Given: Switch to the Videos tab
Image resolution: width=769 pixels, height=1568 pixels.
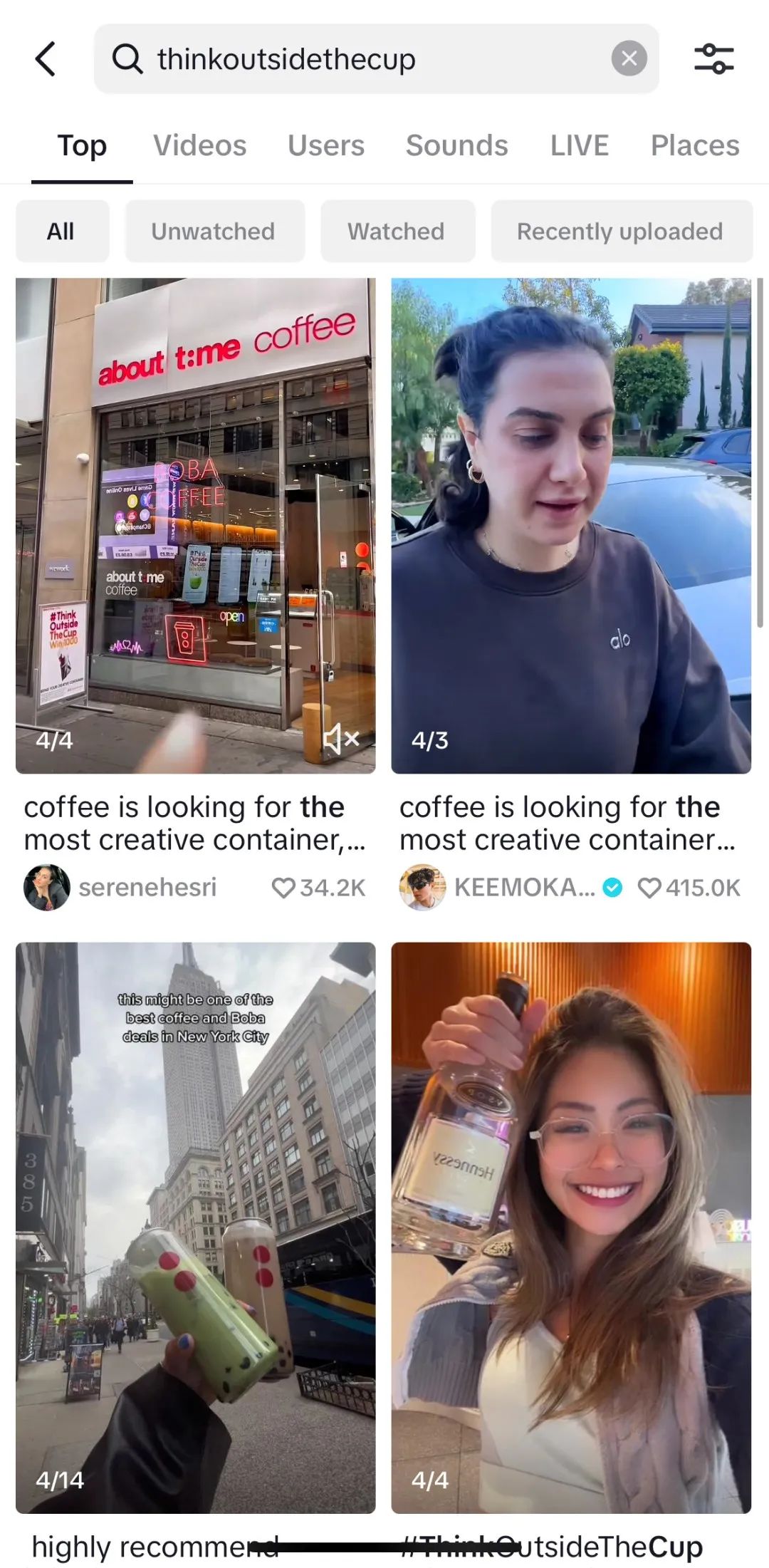Looking at the screenshot, I should (200, 145).
